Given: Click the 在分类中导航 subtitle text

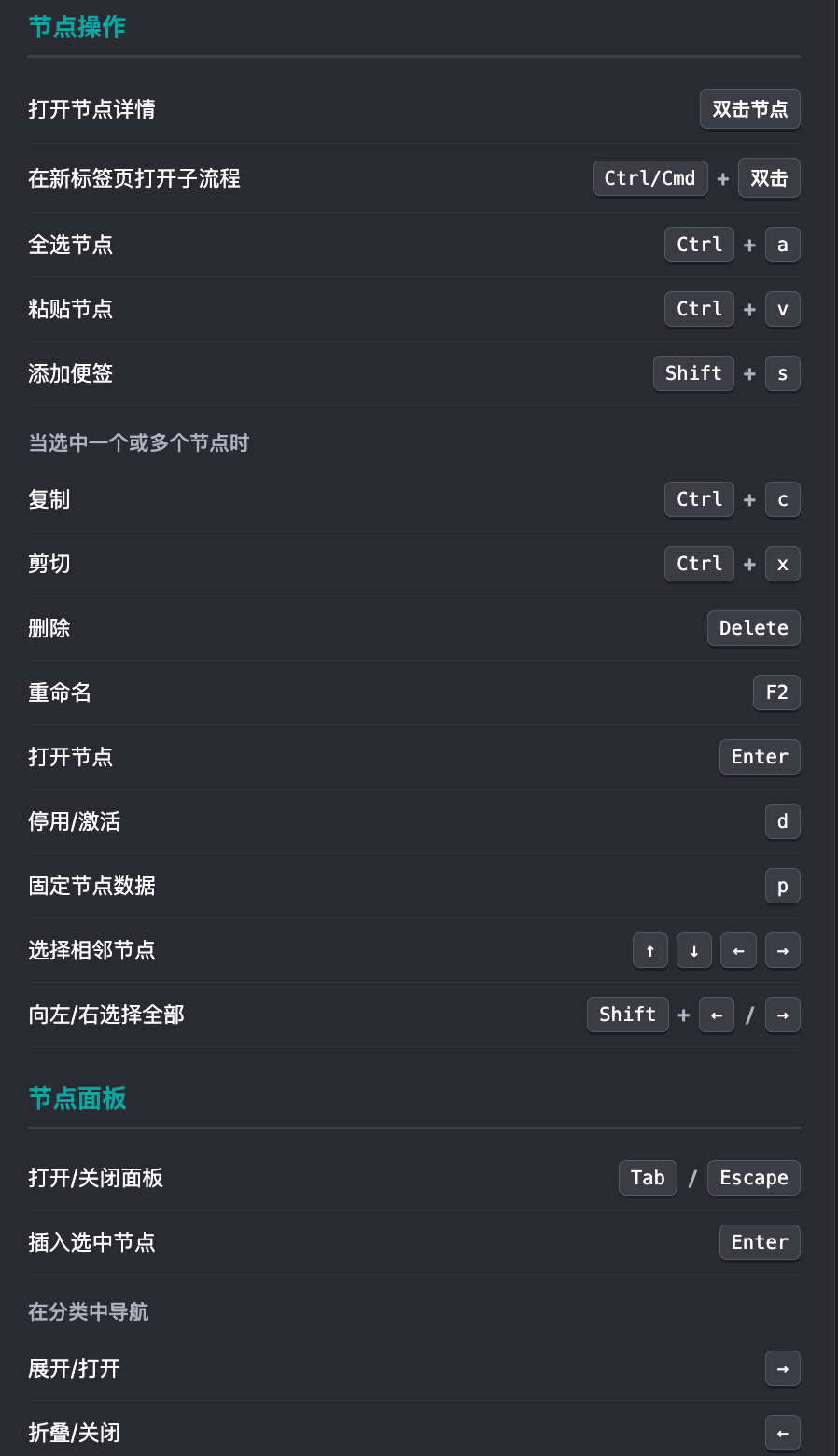Looking at the screenshot, I should pyautogui.click(x=89, y=1311).
